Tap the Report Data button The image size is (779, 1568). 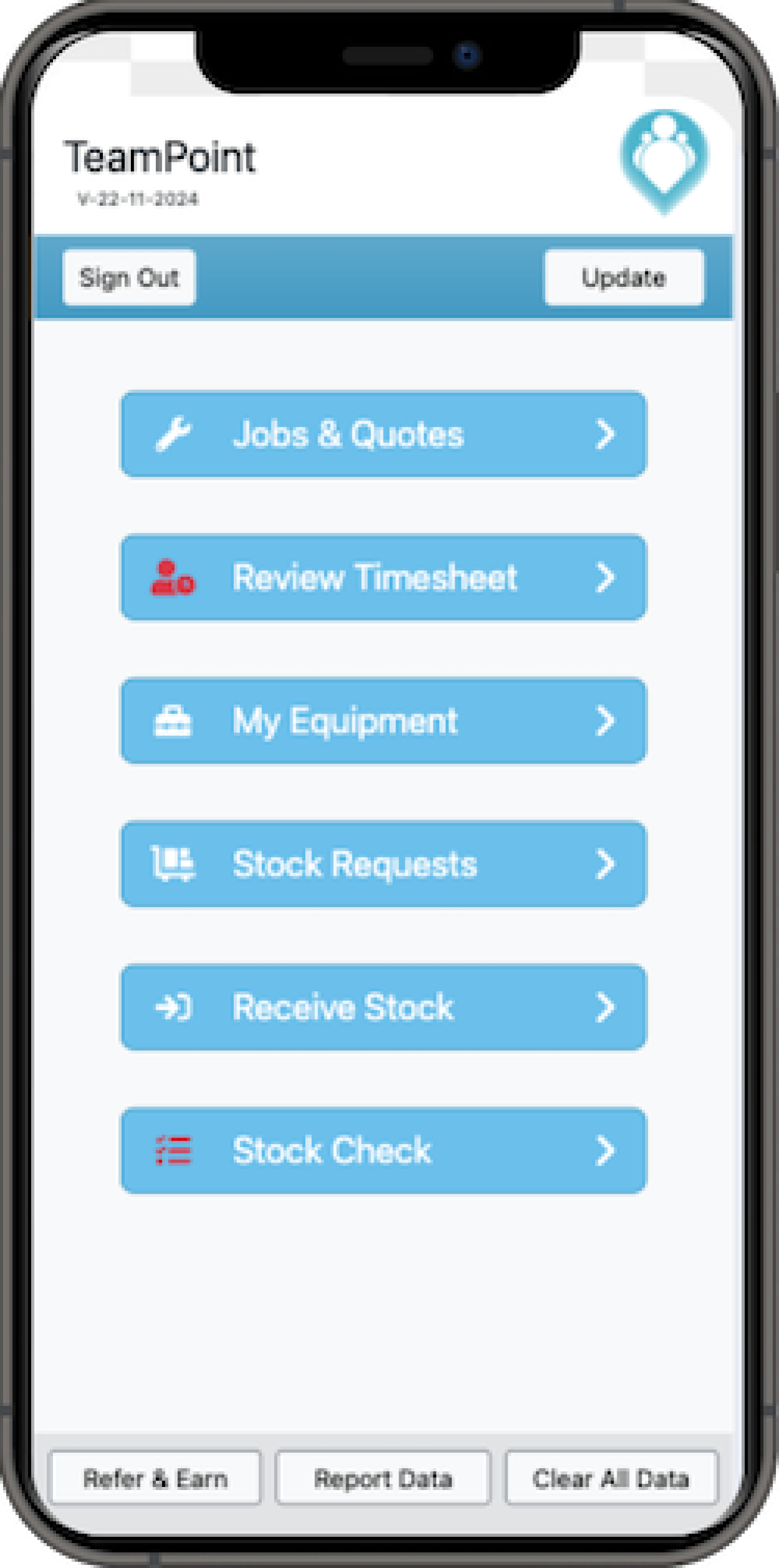pos(383,1478)
